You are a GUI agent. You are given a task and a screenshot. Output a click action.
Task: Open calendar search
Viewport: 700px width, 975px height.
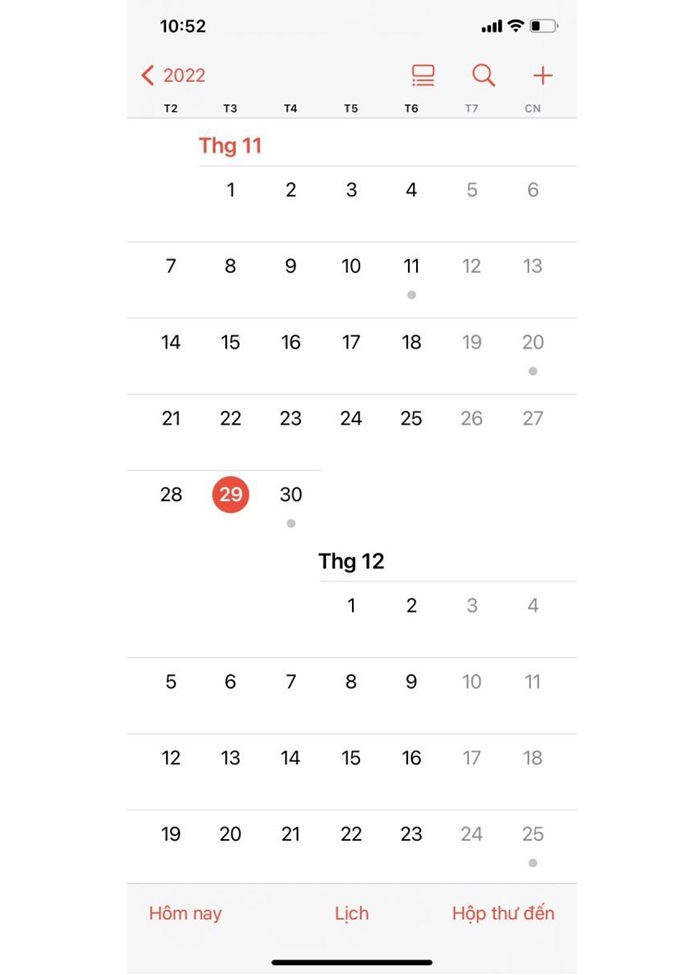point(483,75)
